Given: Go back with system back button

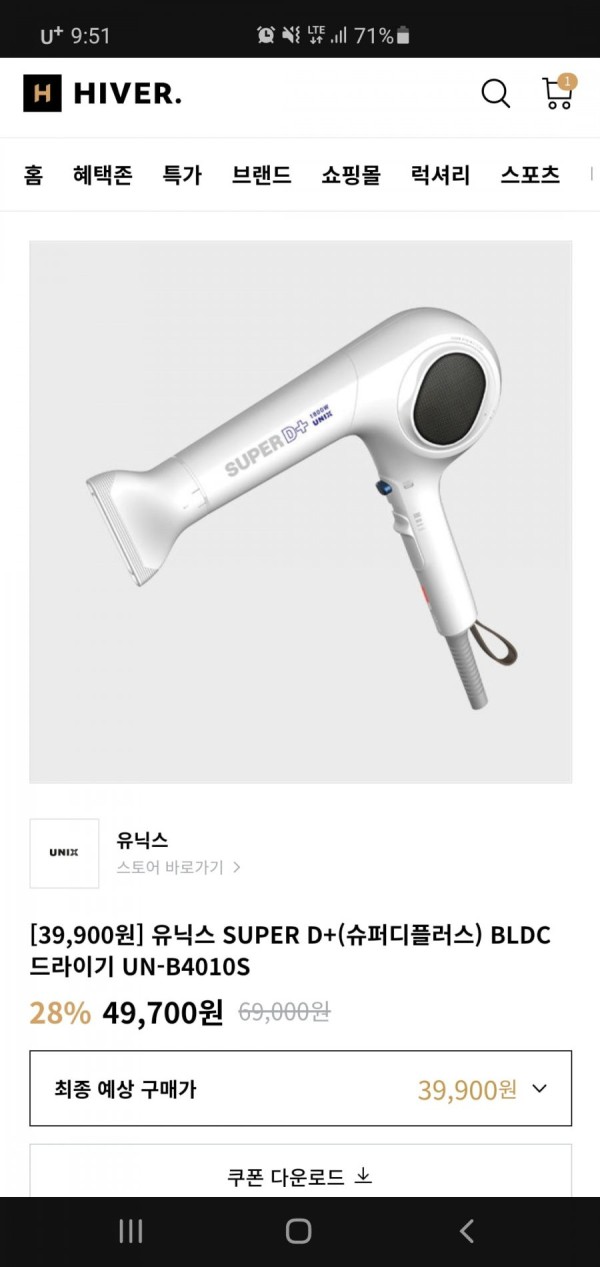Looking at the screenshot, I should [x=466, y=1231].
